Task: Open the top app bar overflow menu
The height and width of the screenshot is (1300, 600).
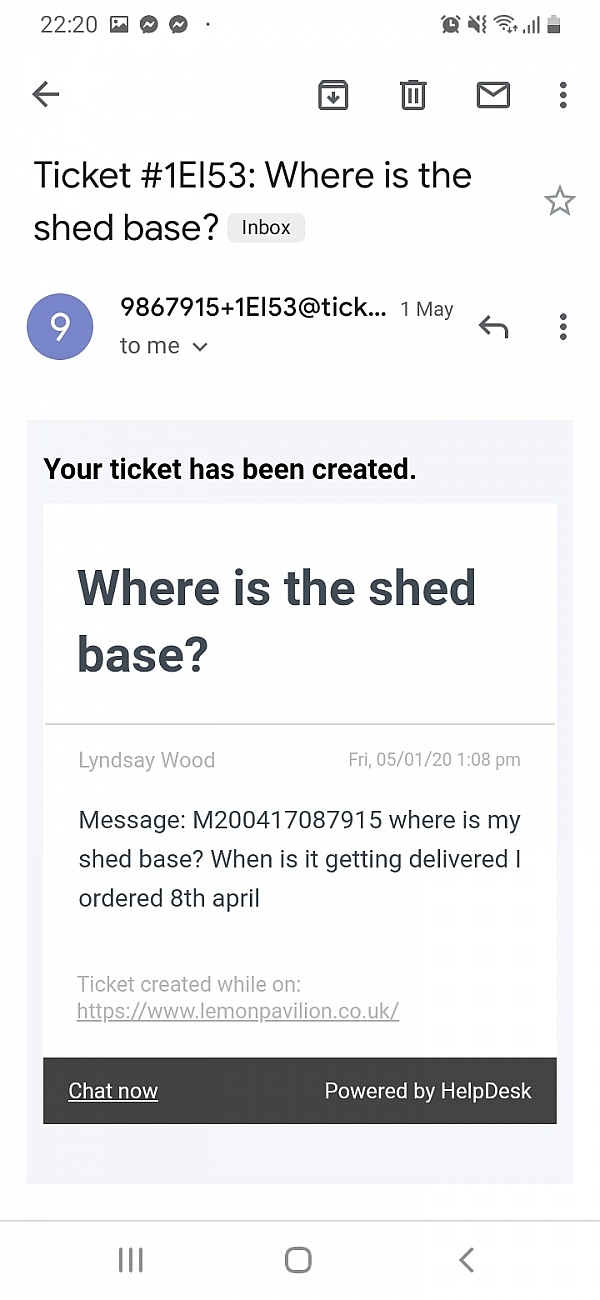Action: coord(563,95)
